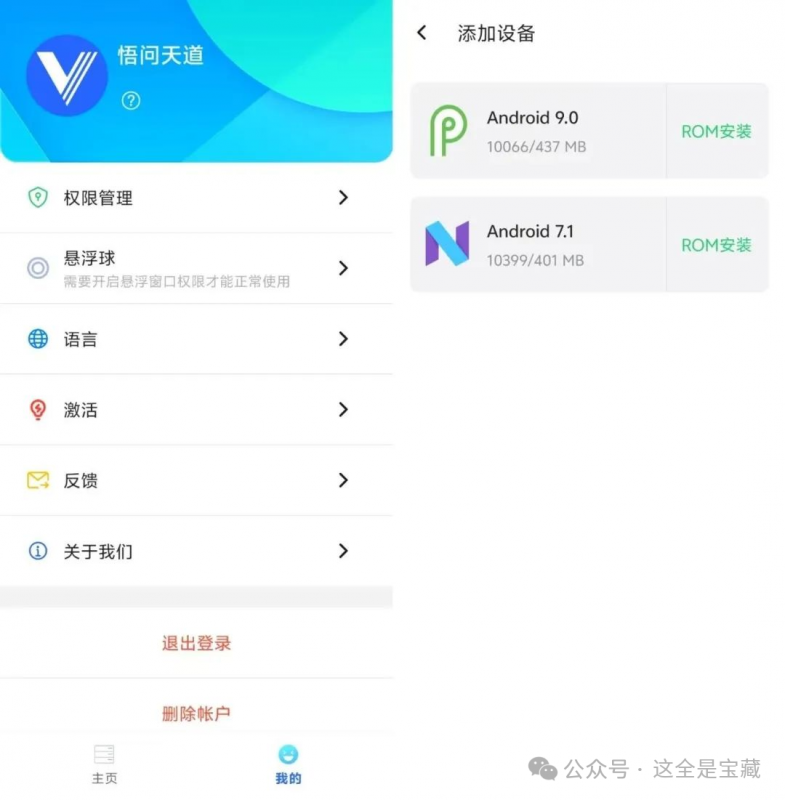The width and height of the screenshot is (785, 800).
Task: Go back using the left arrow
Action: [x=421, y=33]
